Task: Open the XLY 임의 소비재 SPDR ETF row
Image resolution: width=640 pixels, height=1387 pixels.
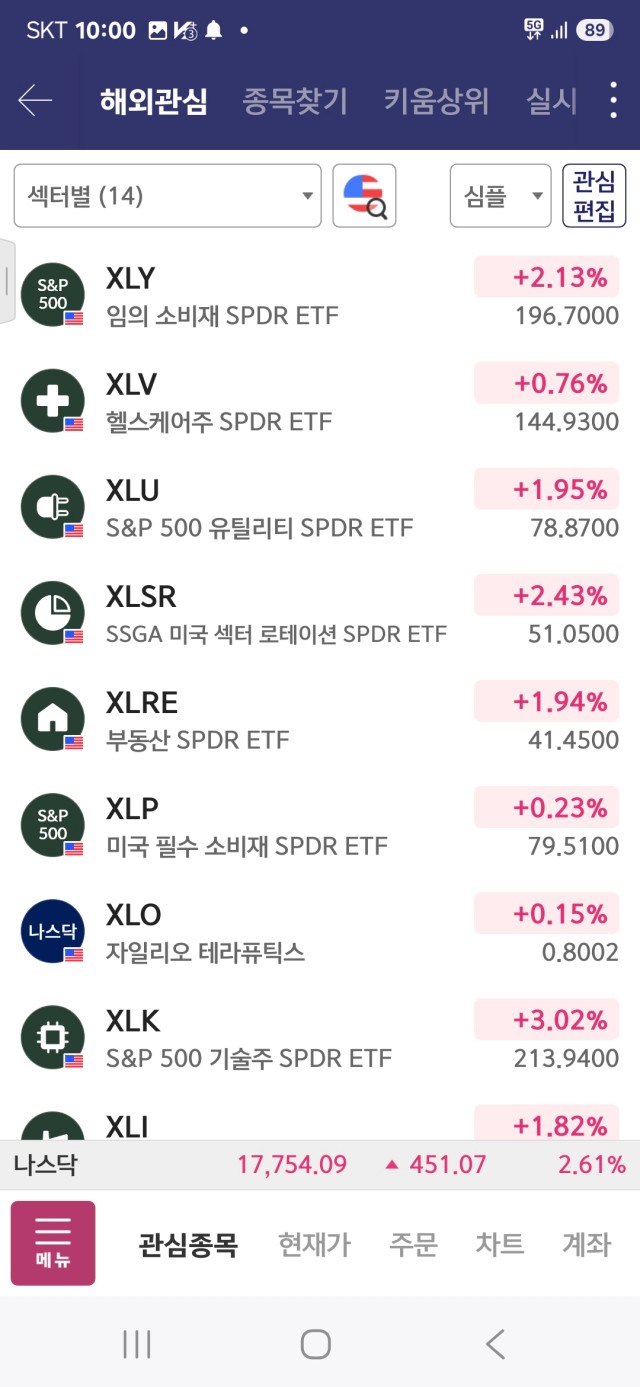Action: [x=320, y=296]
